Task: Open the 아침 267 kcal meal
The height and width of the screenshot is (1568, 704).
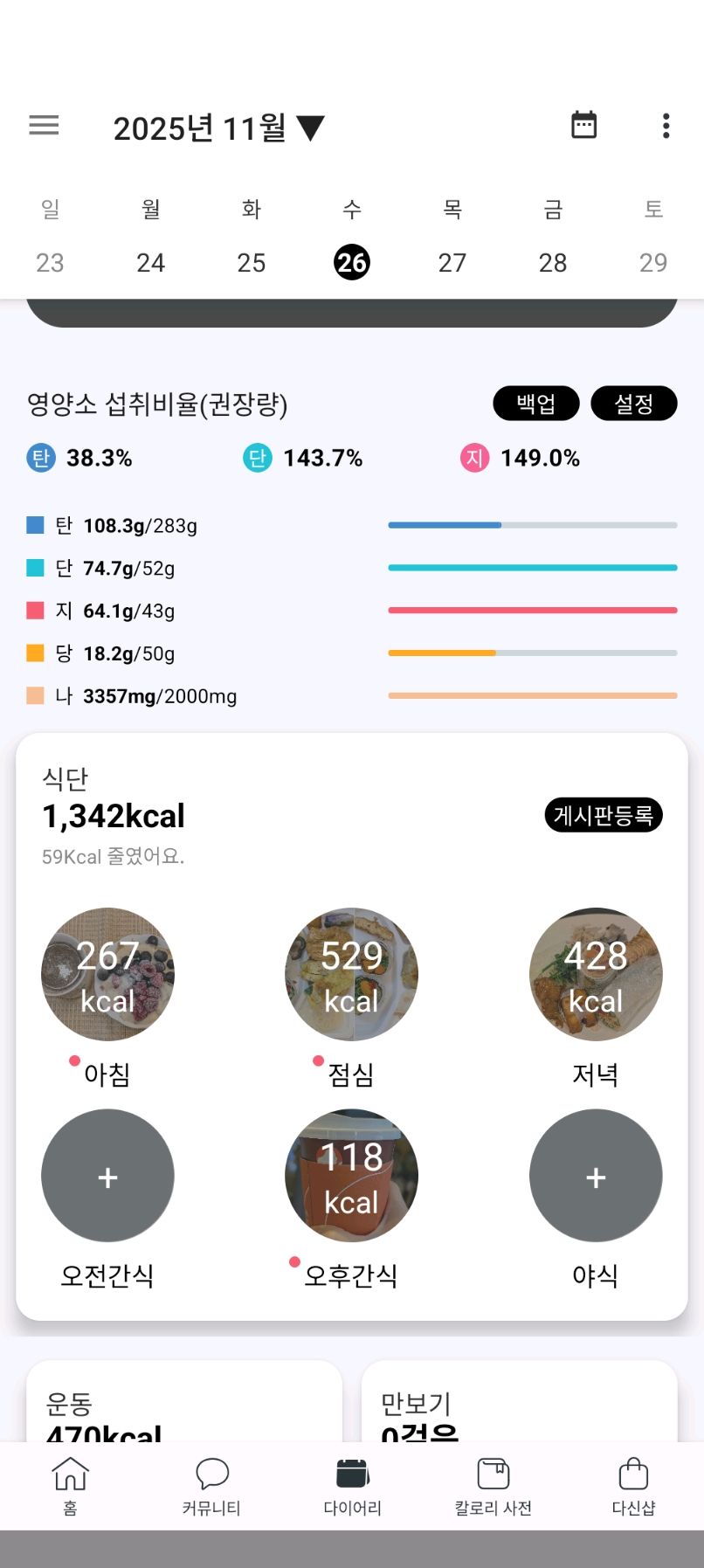Action: click(107, 974)
